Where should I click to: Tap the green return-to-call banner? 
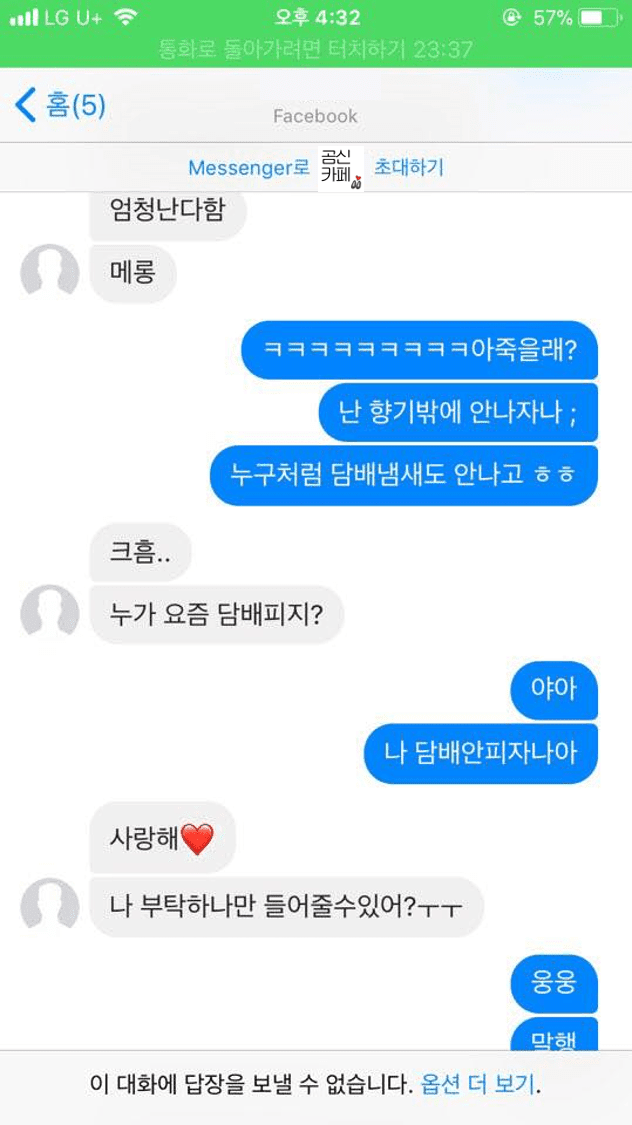point(316,49)
